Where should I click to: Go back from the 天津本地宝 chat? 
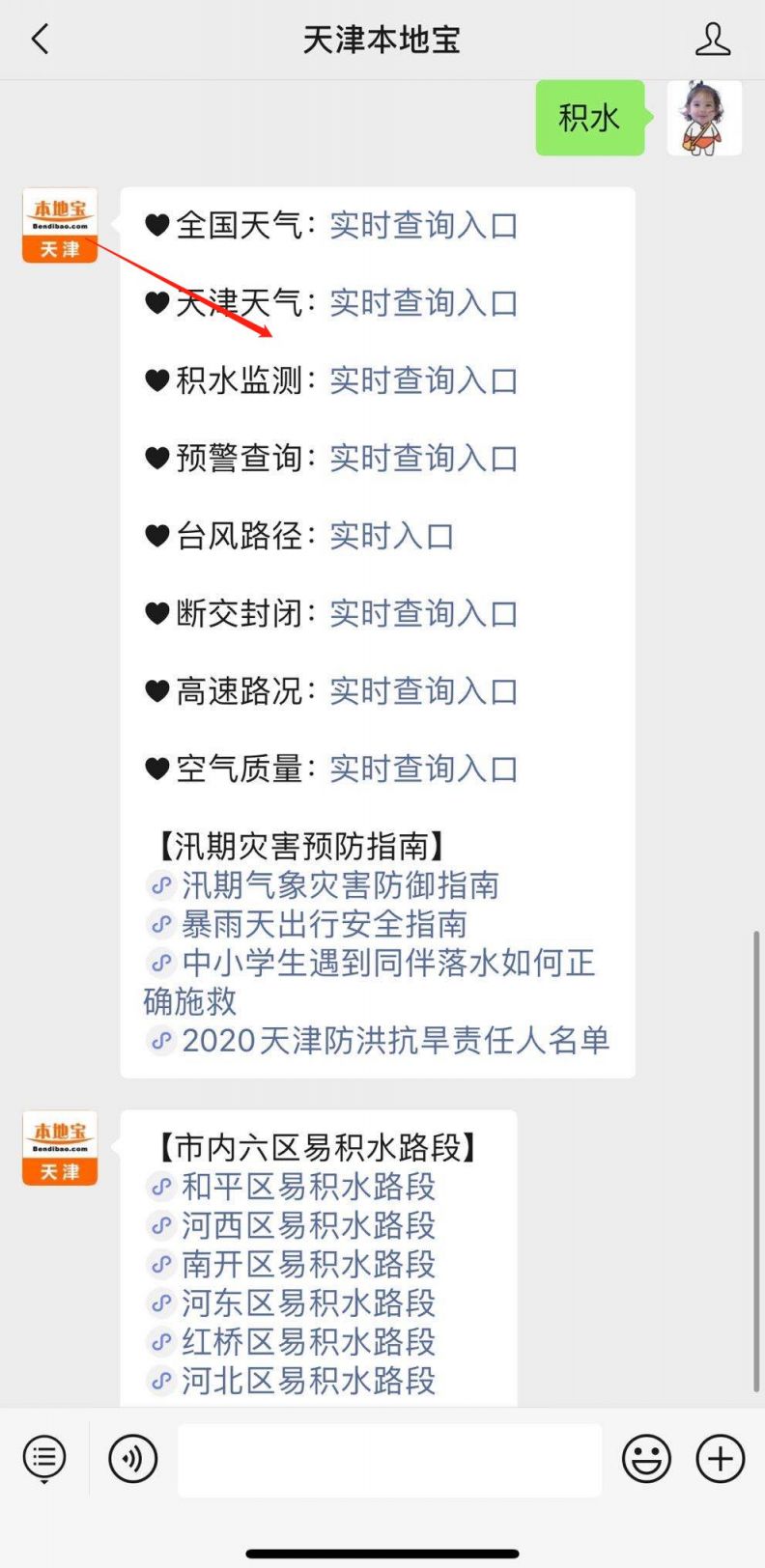40,40
